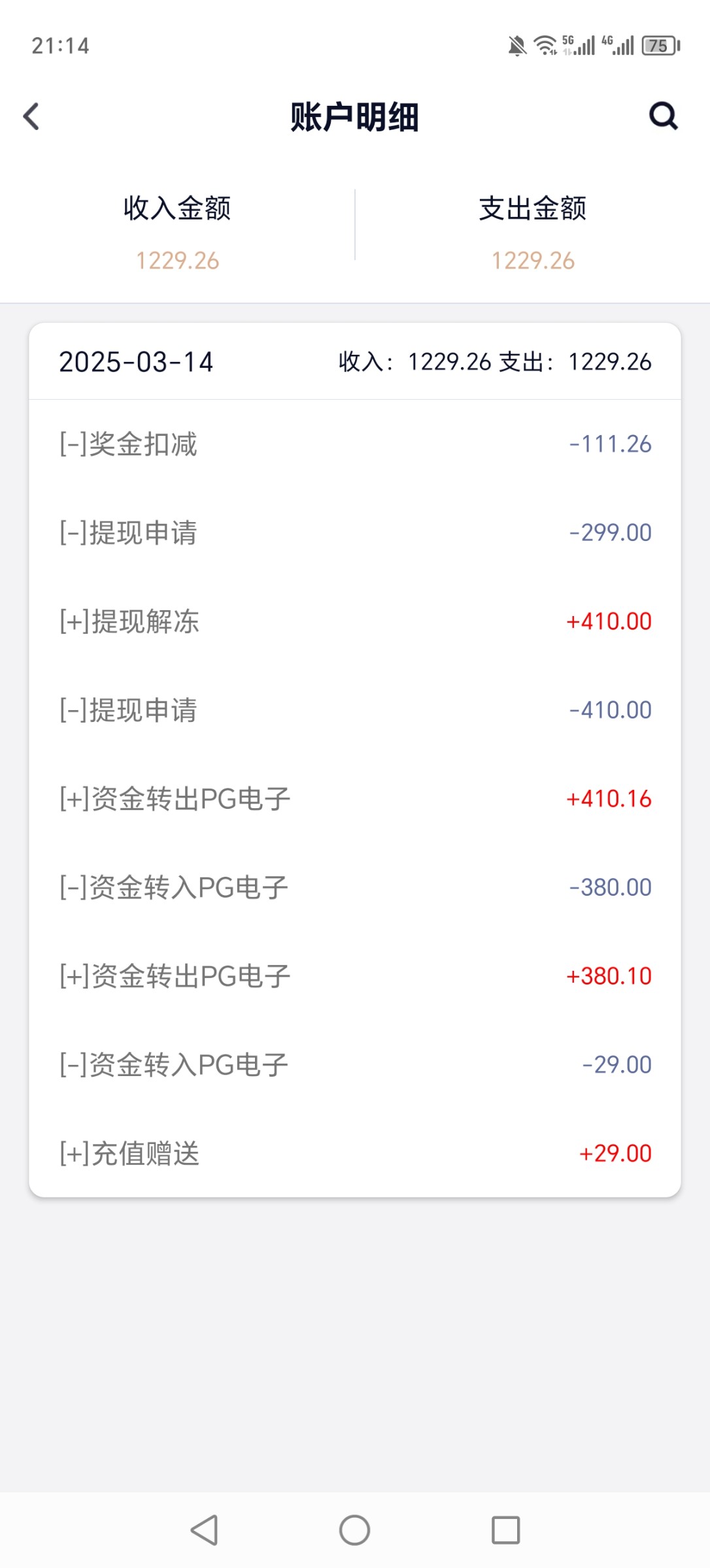Open the recent apps overview

[505, 1530]
